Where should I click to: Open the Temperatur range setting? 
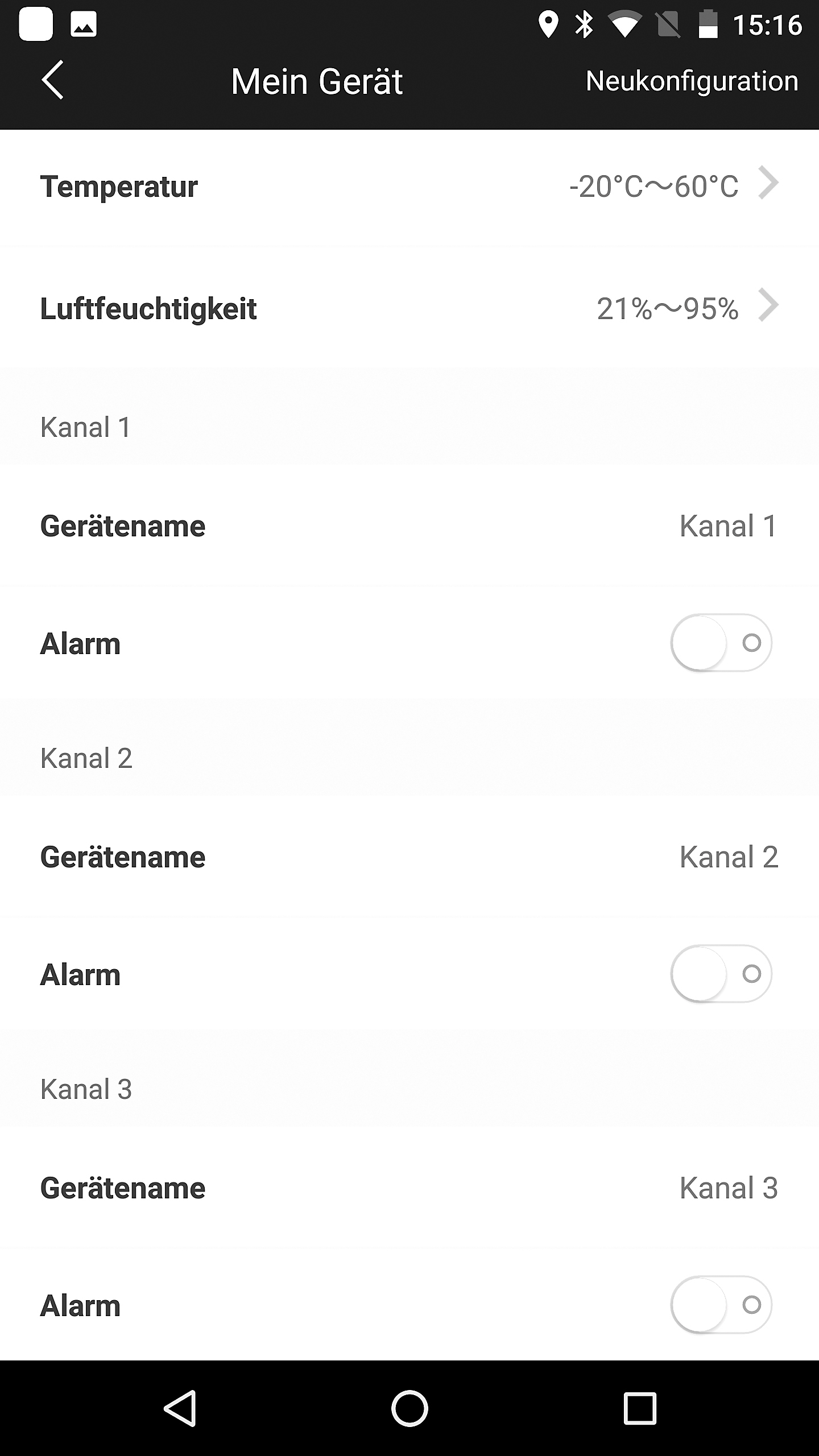(409, 187)
